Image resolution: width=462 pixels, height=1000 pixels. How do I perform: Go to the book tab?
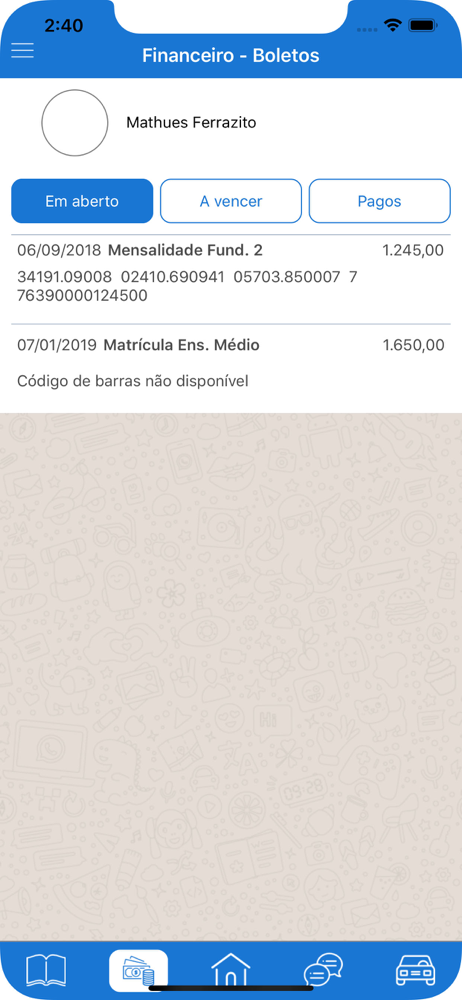point(46,970)
